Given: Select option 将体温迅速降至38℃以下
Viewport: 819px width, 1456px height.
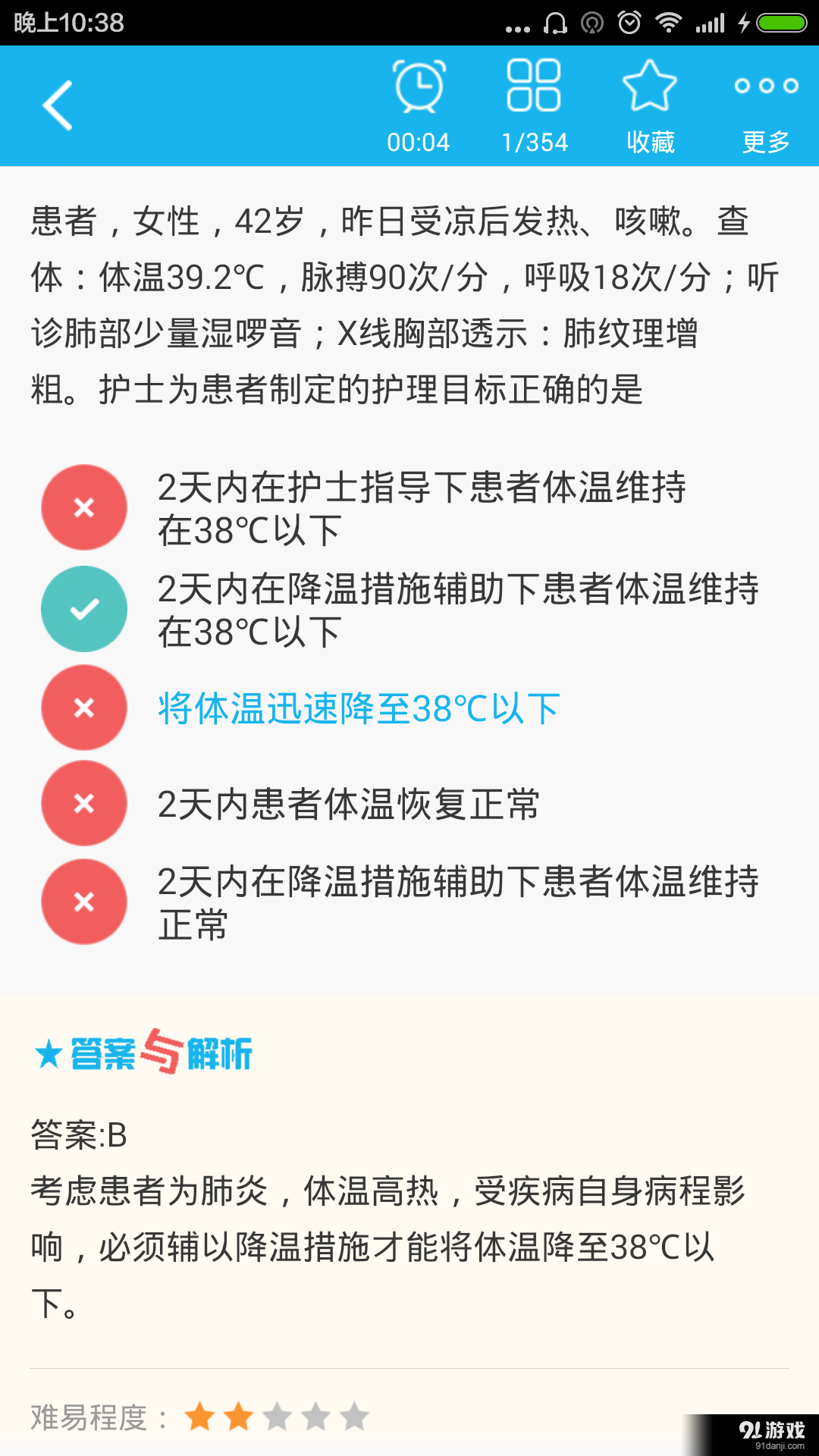Looking at the screenshot, I should click(356, 708).
